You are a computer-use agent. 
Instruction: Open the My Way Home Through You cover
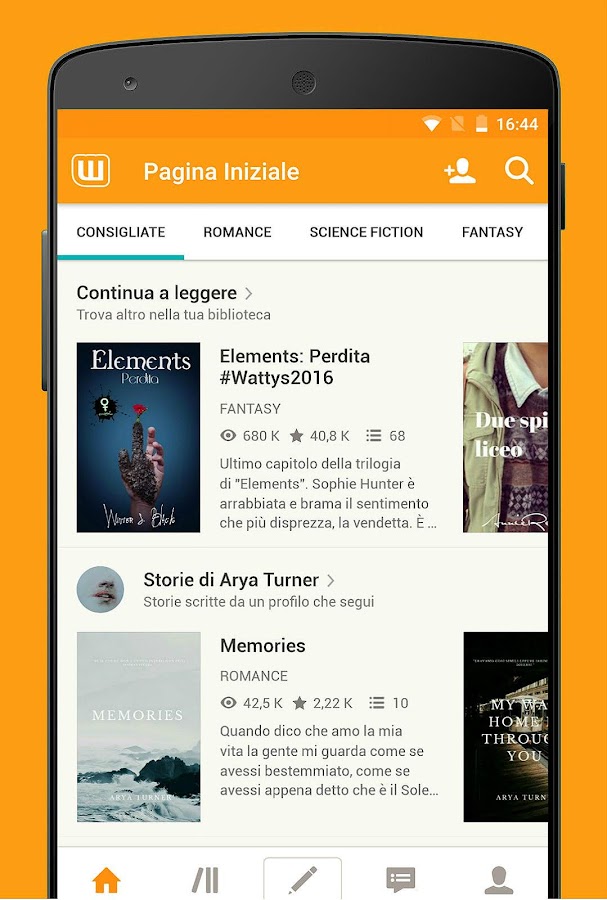pos(505,727)
